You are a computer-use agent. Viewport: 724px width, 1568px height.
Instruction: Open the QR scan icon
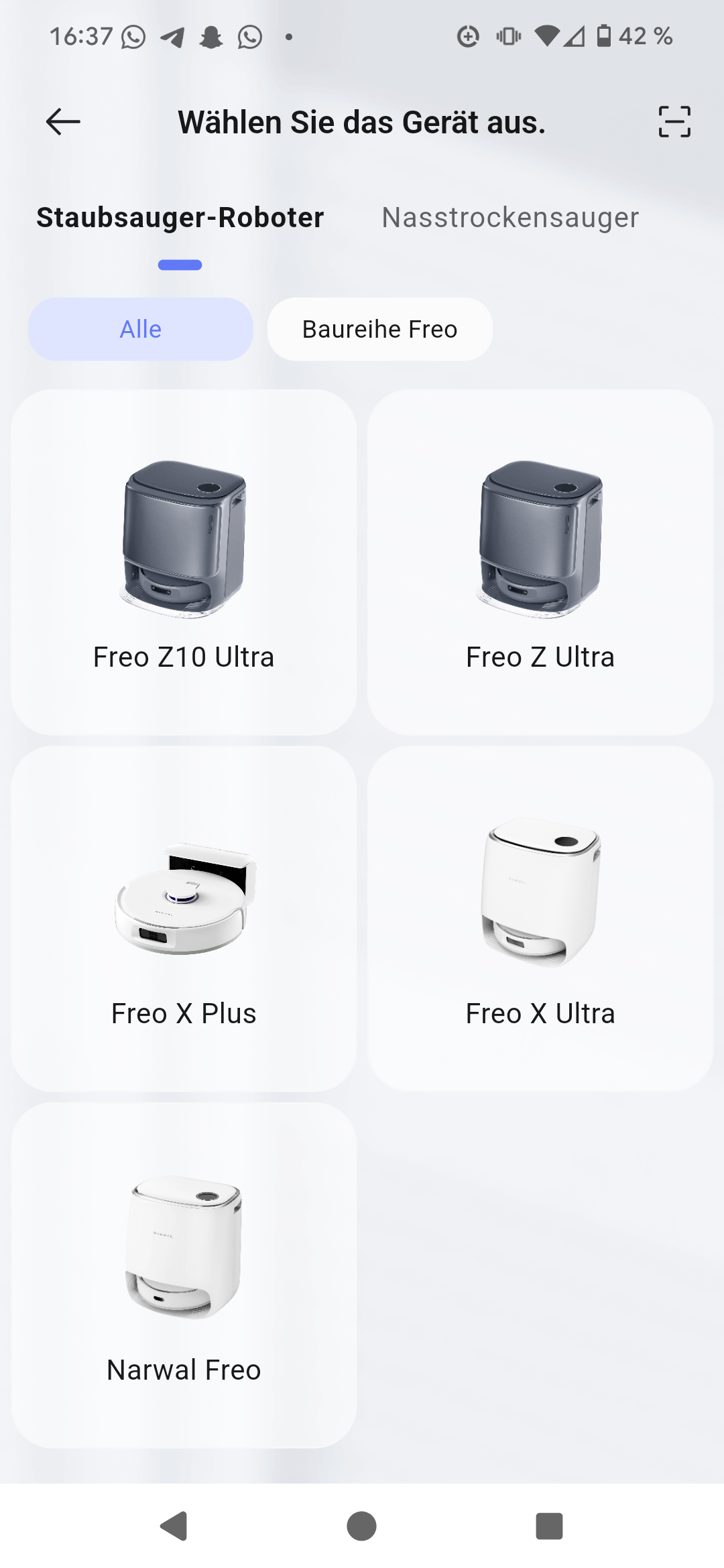coord(674,122)
